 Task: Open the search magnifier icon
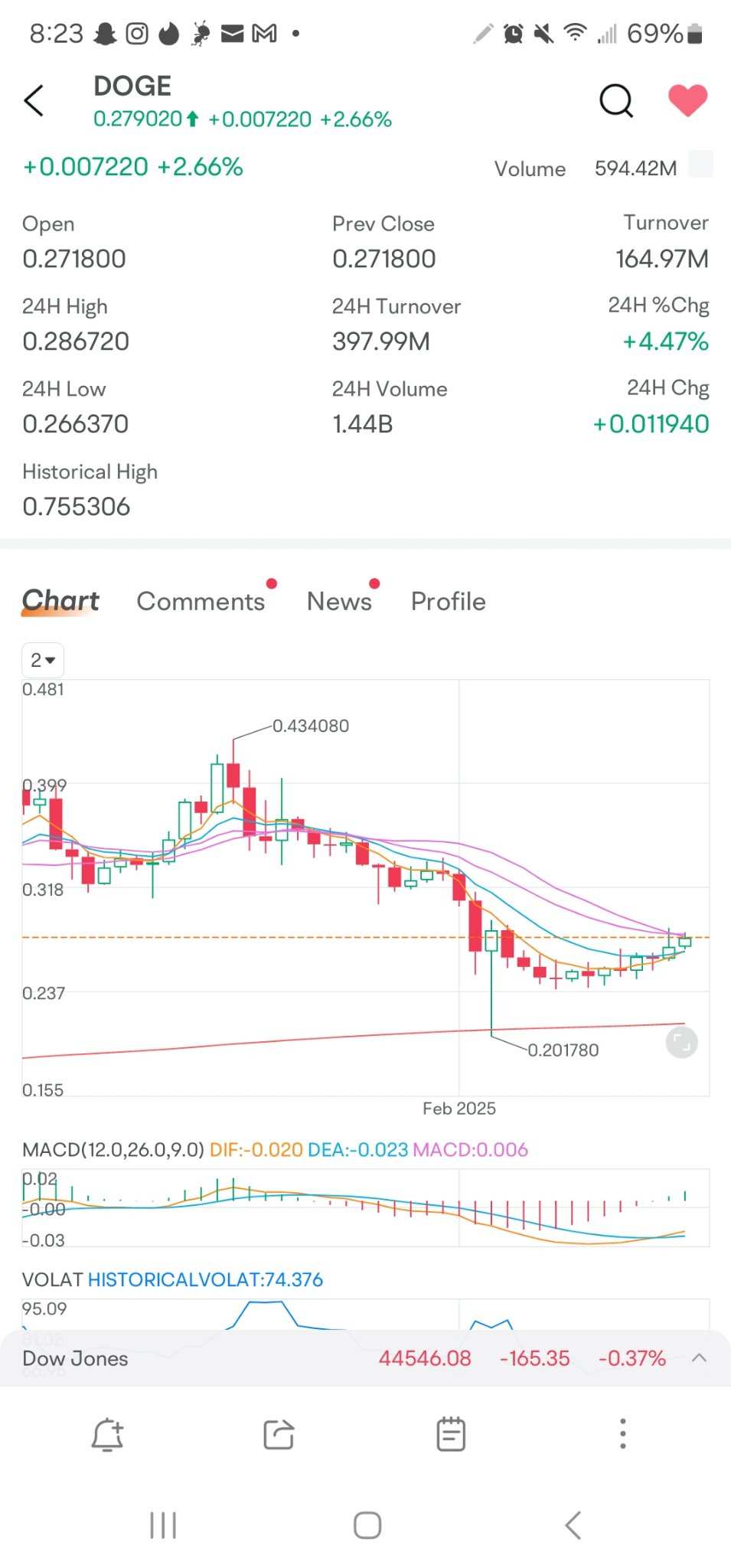[616, 100]
